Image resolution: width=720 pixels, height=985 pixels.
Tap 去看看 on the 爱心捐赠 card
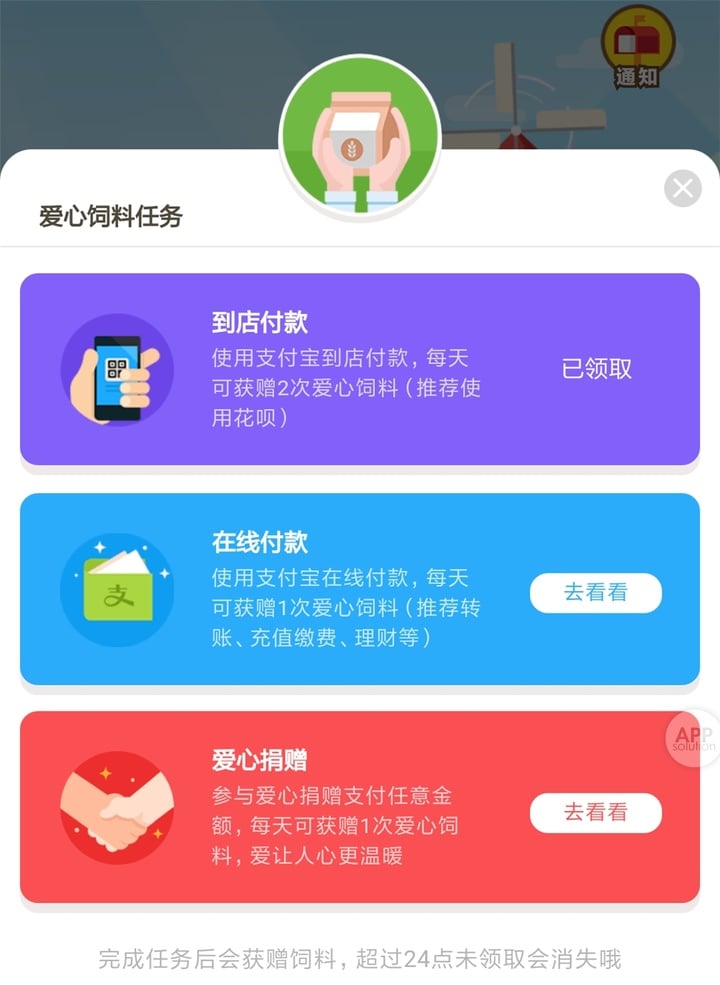pos(595,812)
